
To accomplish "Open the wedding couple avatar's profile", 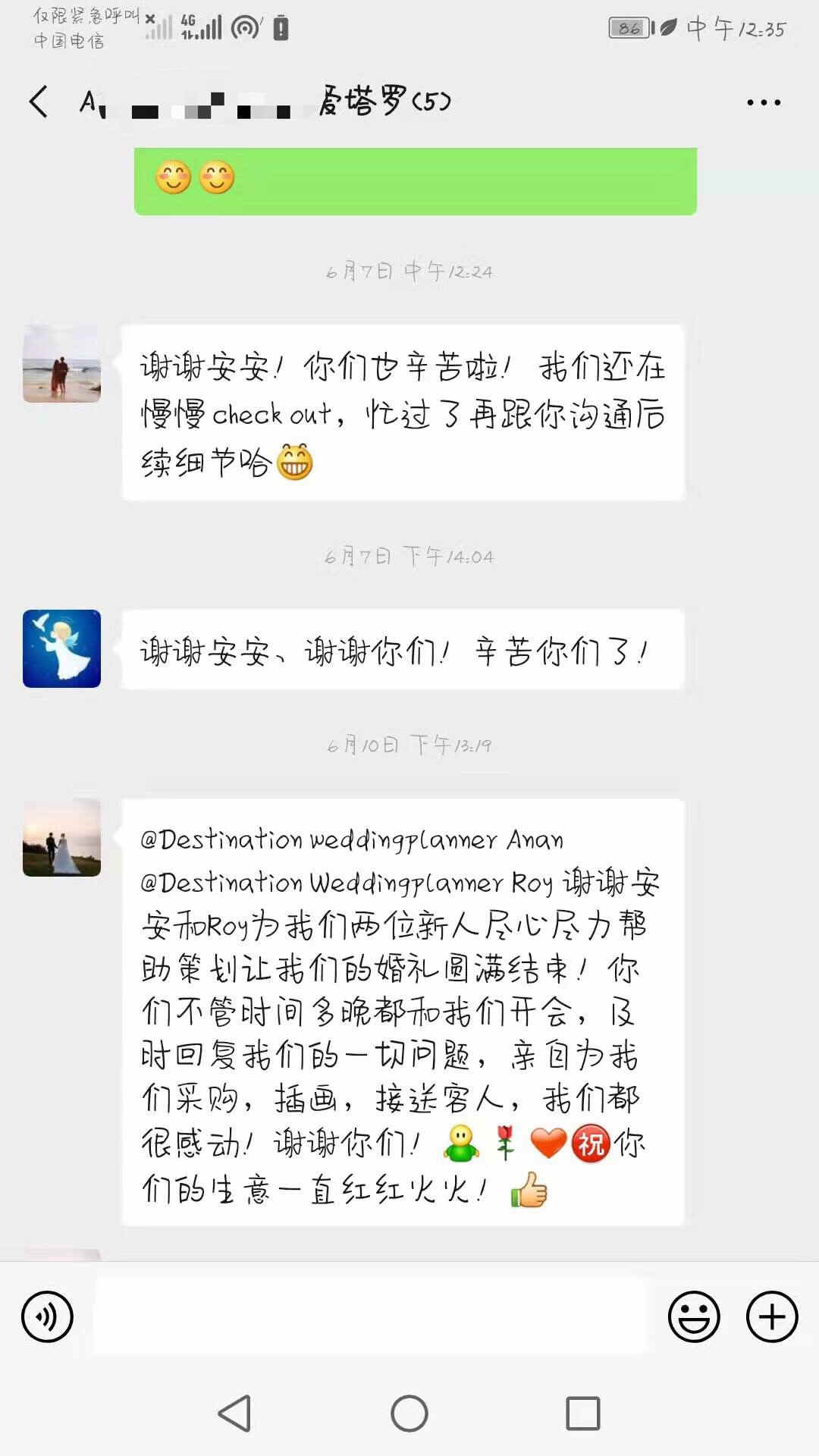I will 62,838.
